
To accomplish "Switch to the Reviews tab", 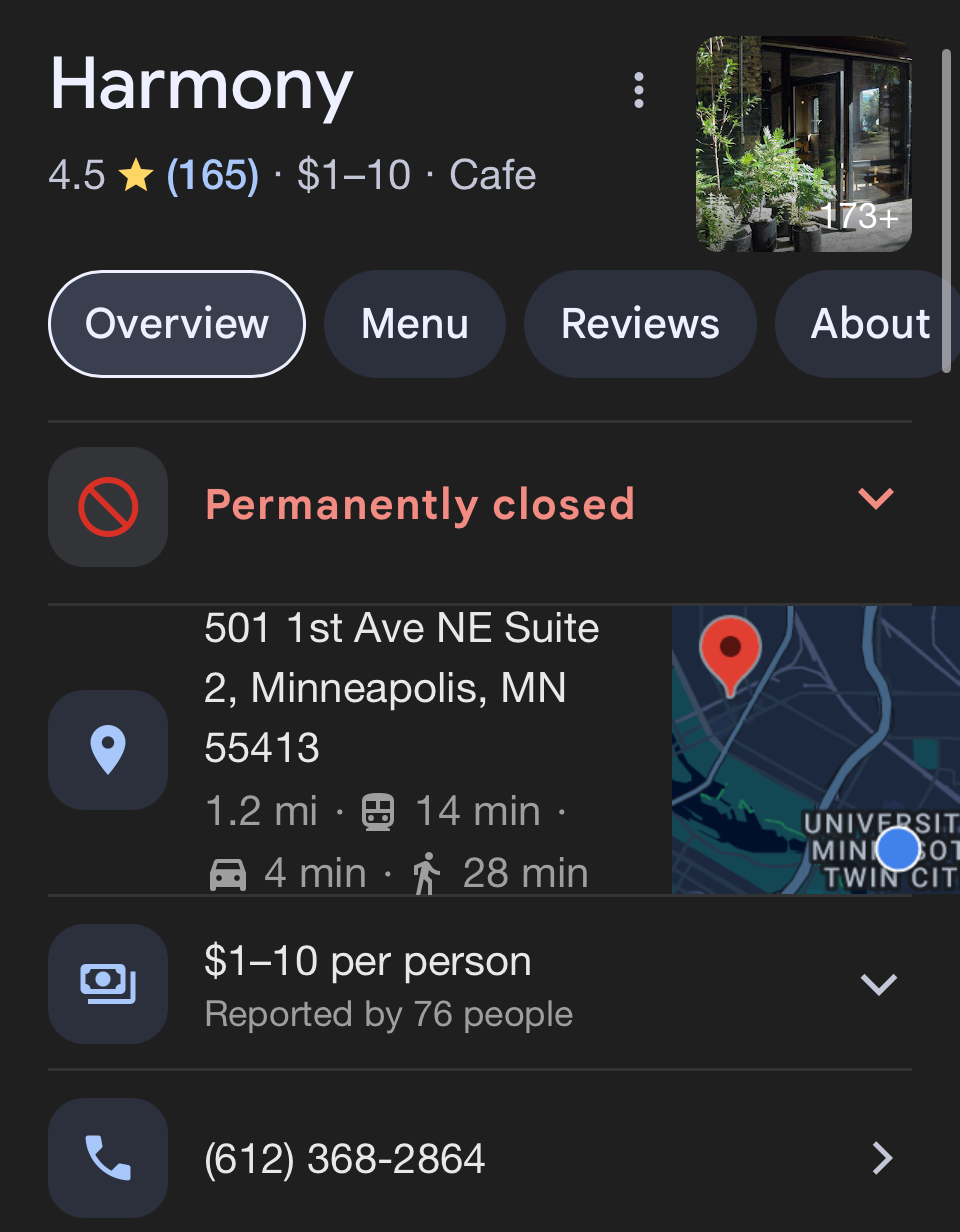I will click(x=640, y=324).
